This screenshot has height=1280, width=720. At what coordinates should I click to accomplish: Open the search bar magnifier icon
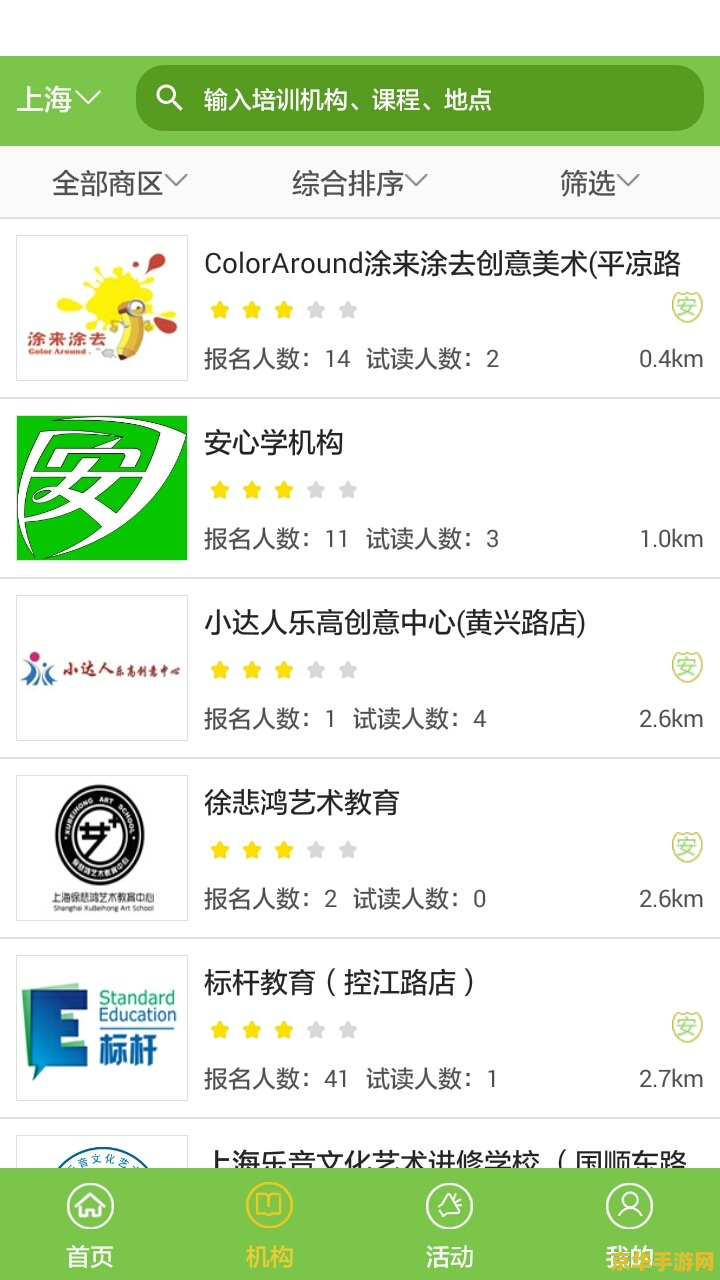pyautogui.click(x=168, y=97)
